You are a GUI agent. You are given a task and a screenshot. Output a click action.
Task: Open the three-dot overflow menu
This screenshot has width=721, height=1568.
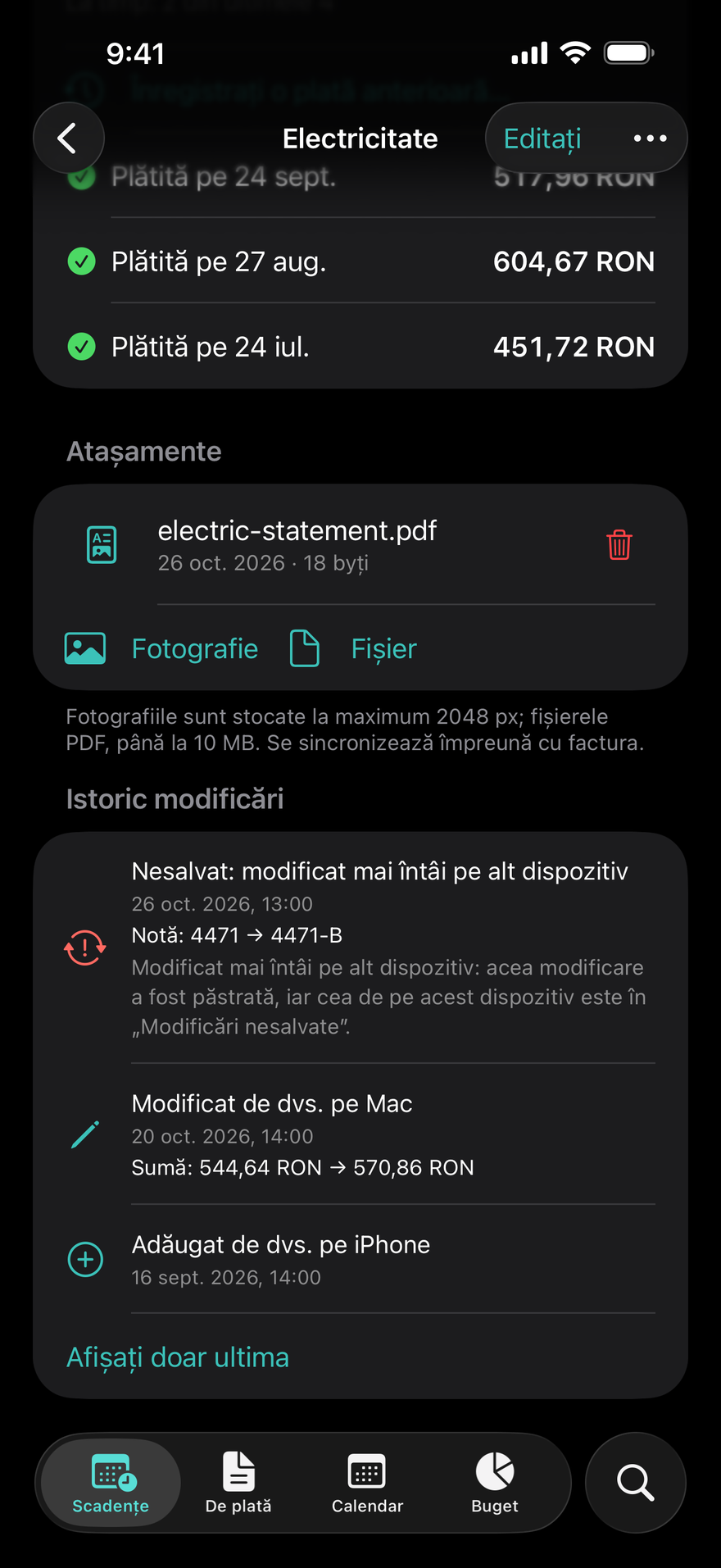point(651,139)
